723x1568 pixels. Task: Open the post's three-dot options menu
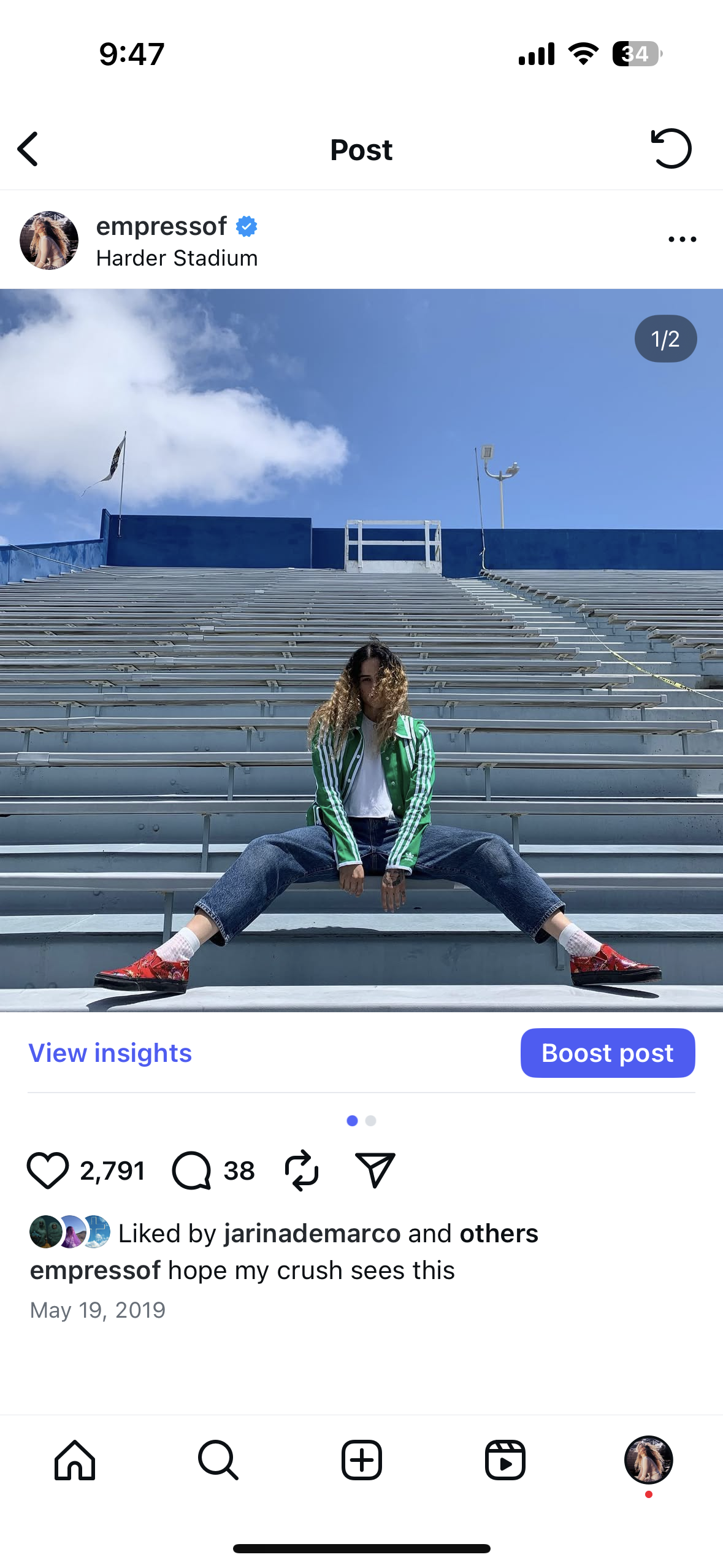pos(682,239)
